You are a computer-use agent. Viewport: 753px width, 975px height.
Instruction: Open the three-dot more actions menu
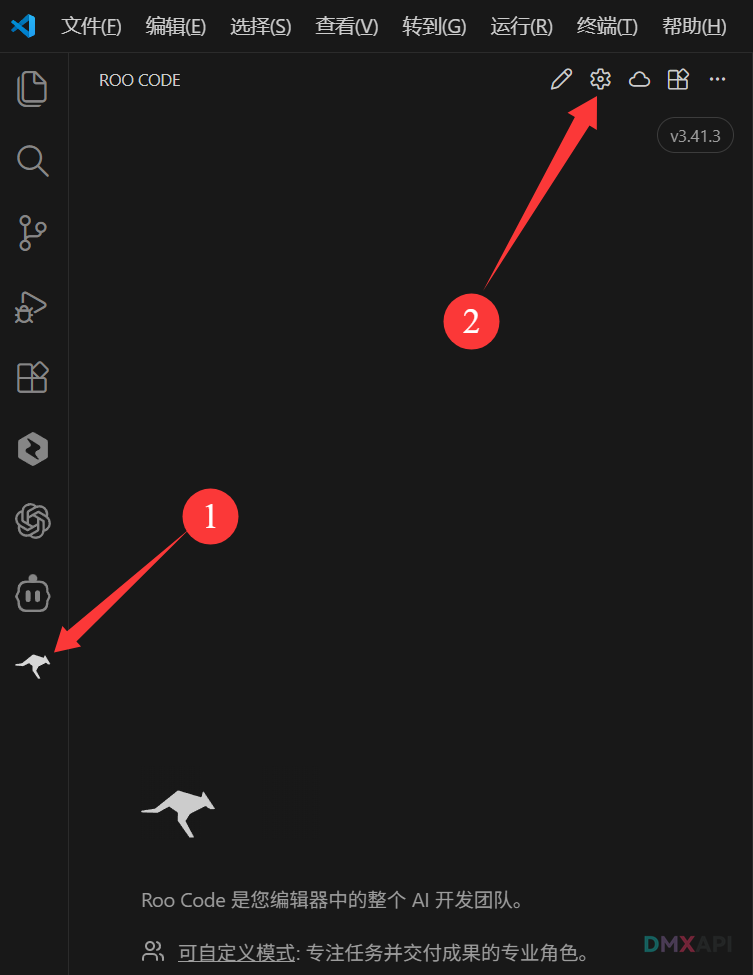click(x=717, y=80)
